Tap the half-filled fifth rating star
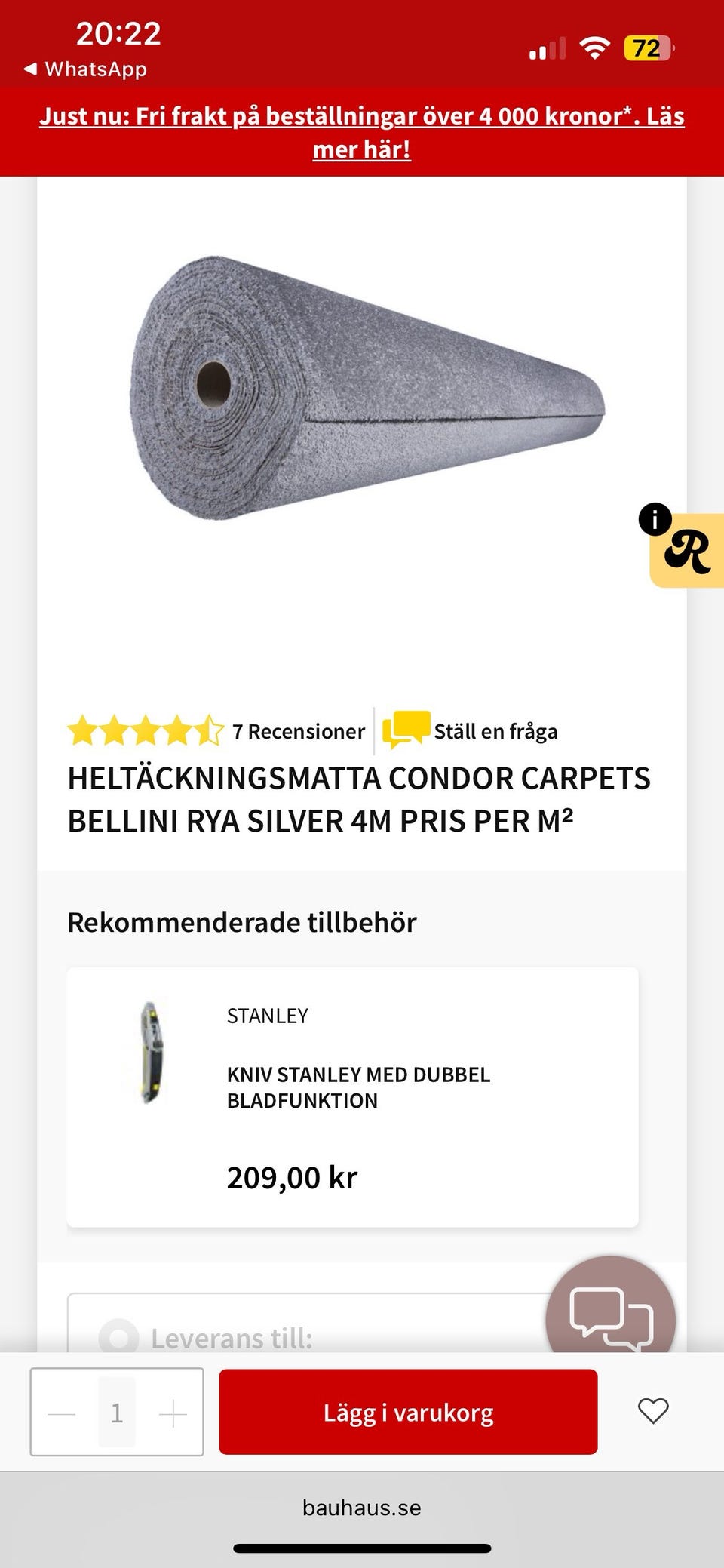Screen dimensions: 724x1568 click(x=207, y=730)
